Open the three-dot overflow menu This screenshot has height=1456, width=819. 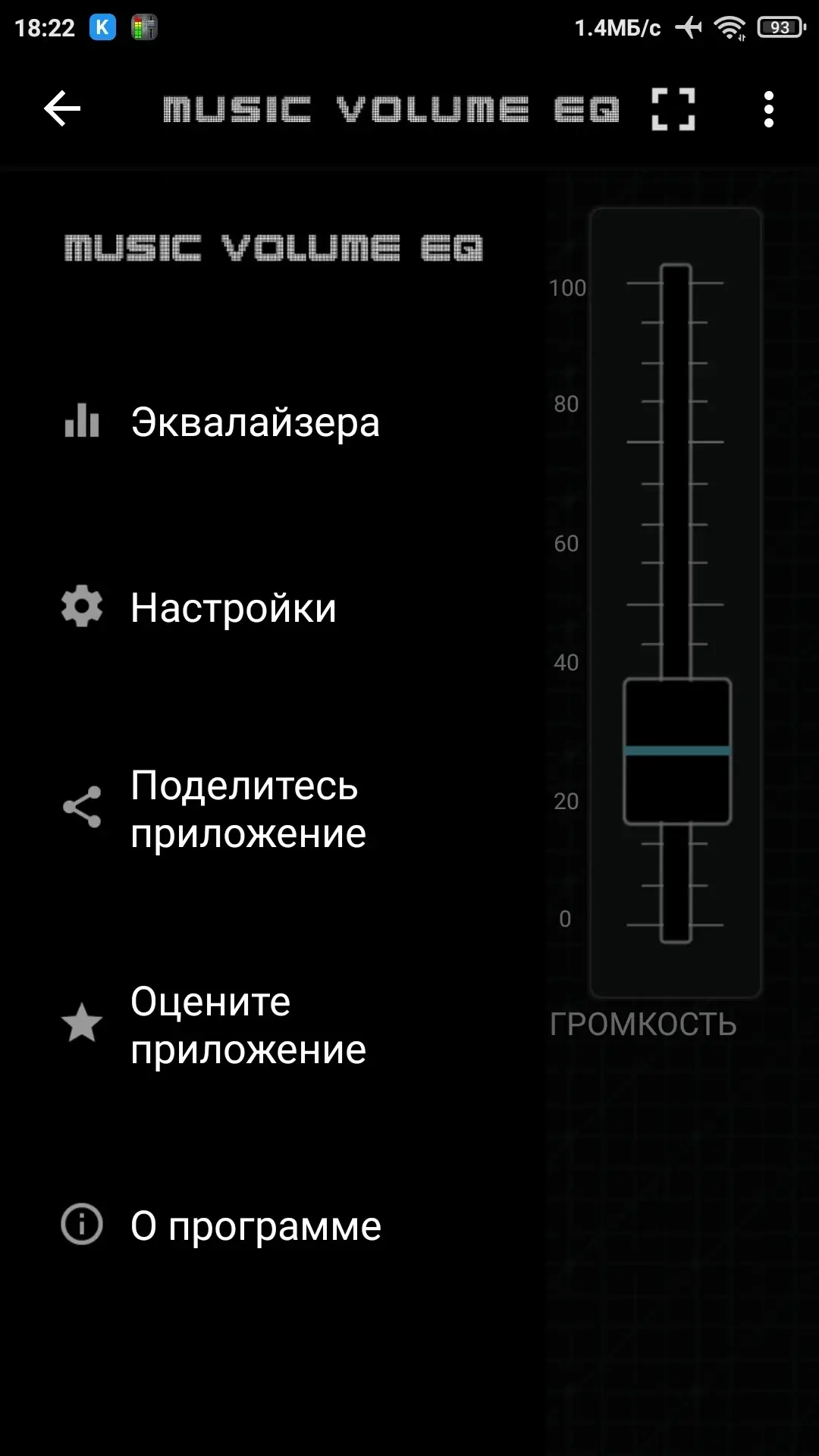click(x=769, y=109)
